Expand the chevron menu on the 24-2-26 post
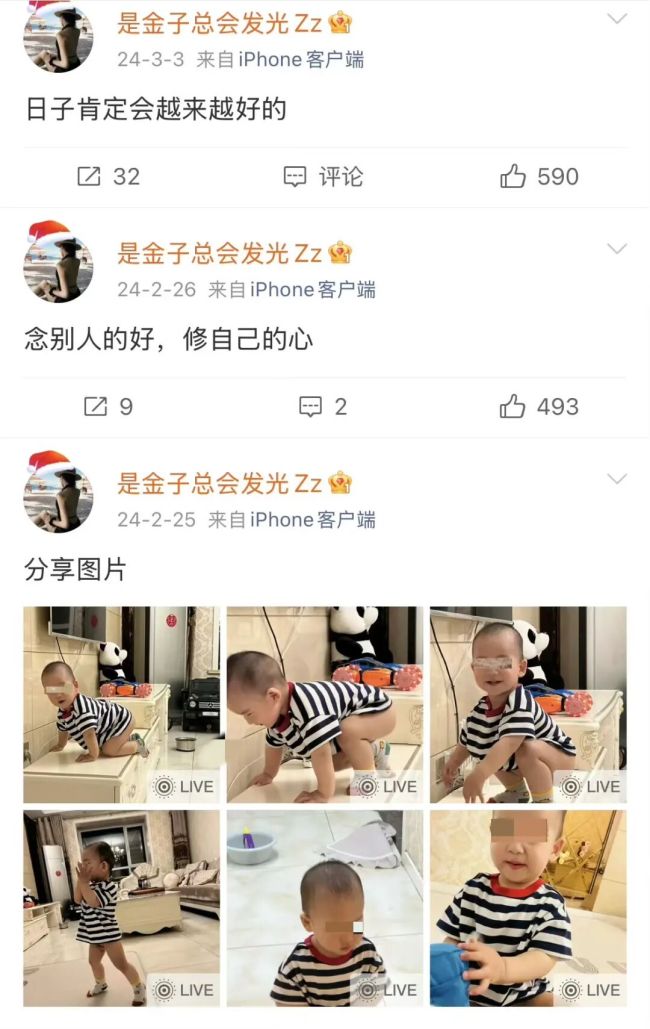The image size is (650, 1029). [617, 249]
